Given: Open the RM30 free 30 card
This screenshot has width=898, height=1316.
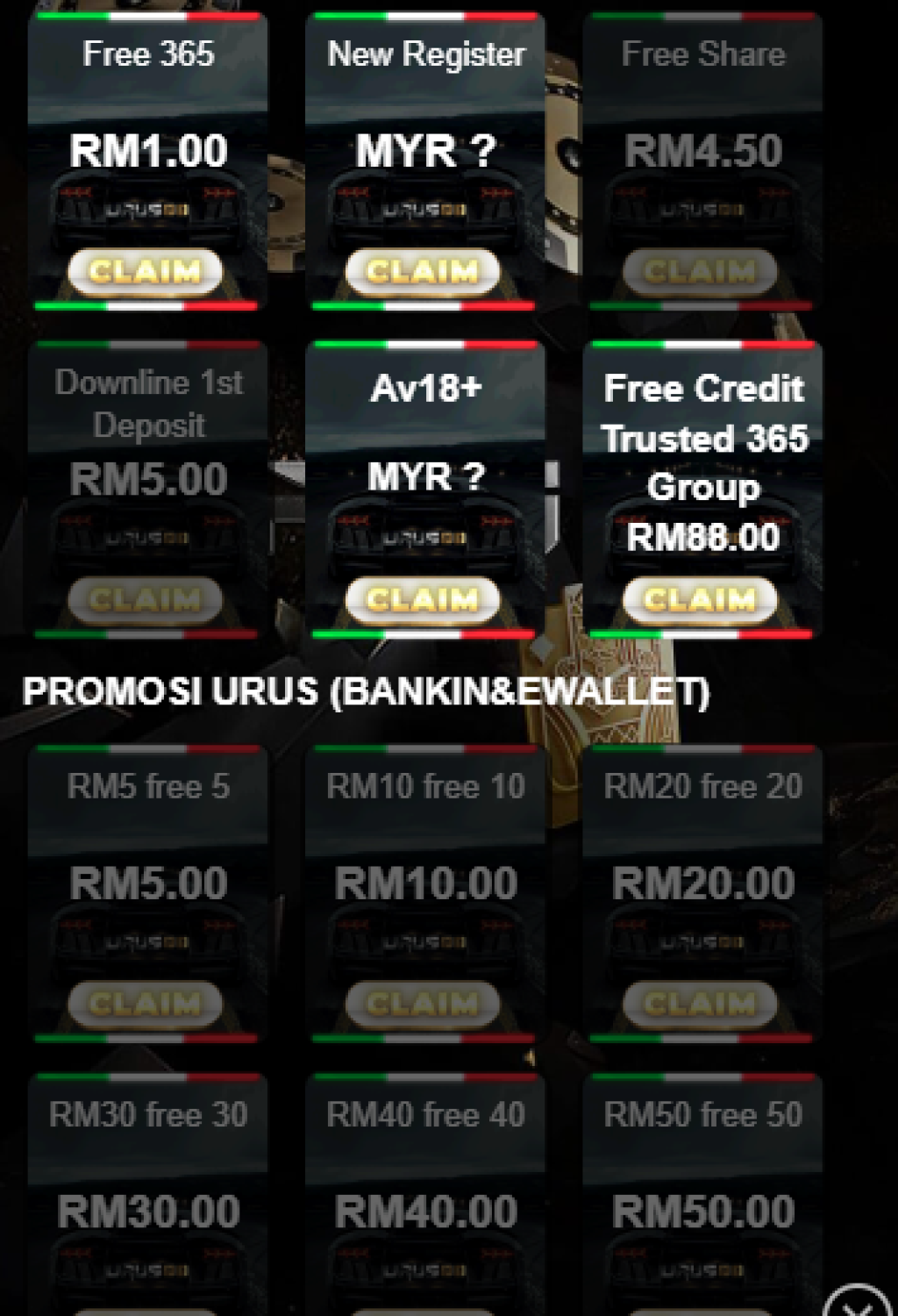Looking at the screenshot, I should pos(147,1193).
